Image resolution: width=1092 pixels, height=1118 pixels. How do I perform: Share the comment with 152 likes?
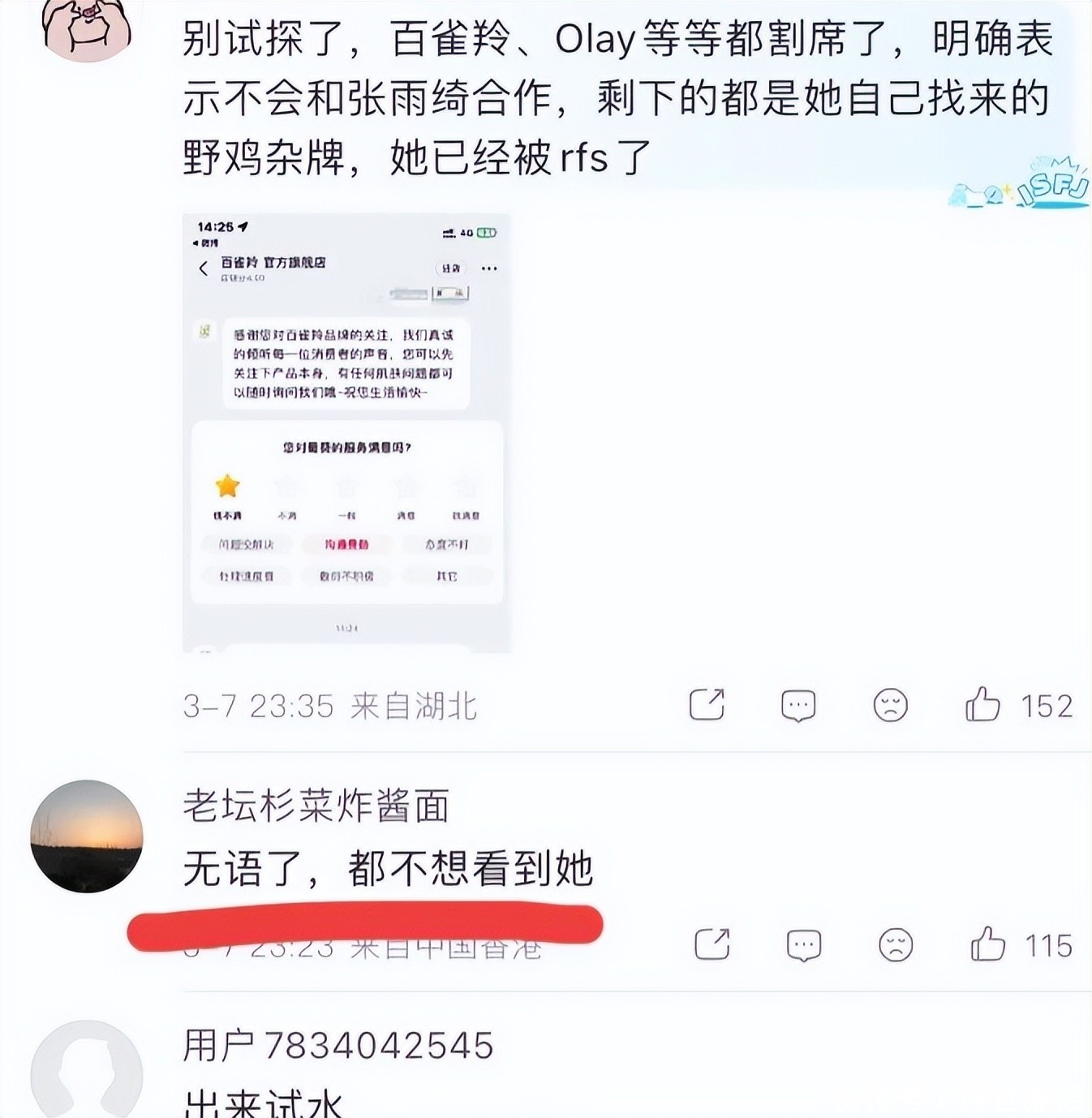pyautogui.click(x=706, y=704)
